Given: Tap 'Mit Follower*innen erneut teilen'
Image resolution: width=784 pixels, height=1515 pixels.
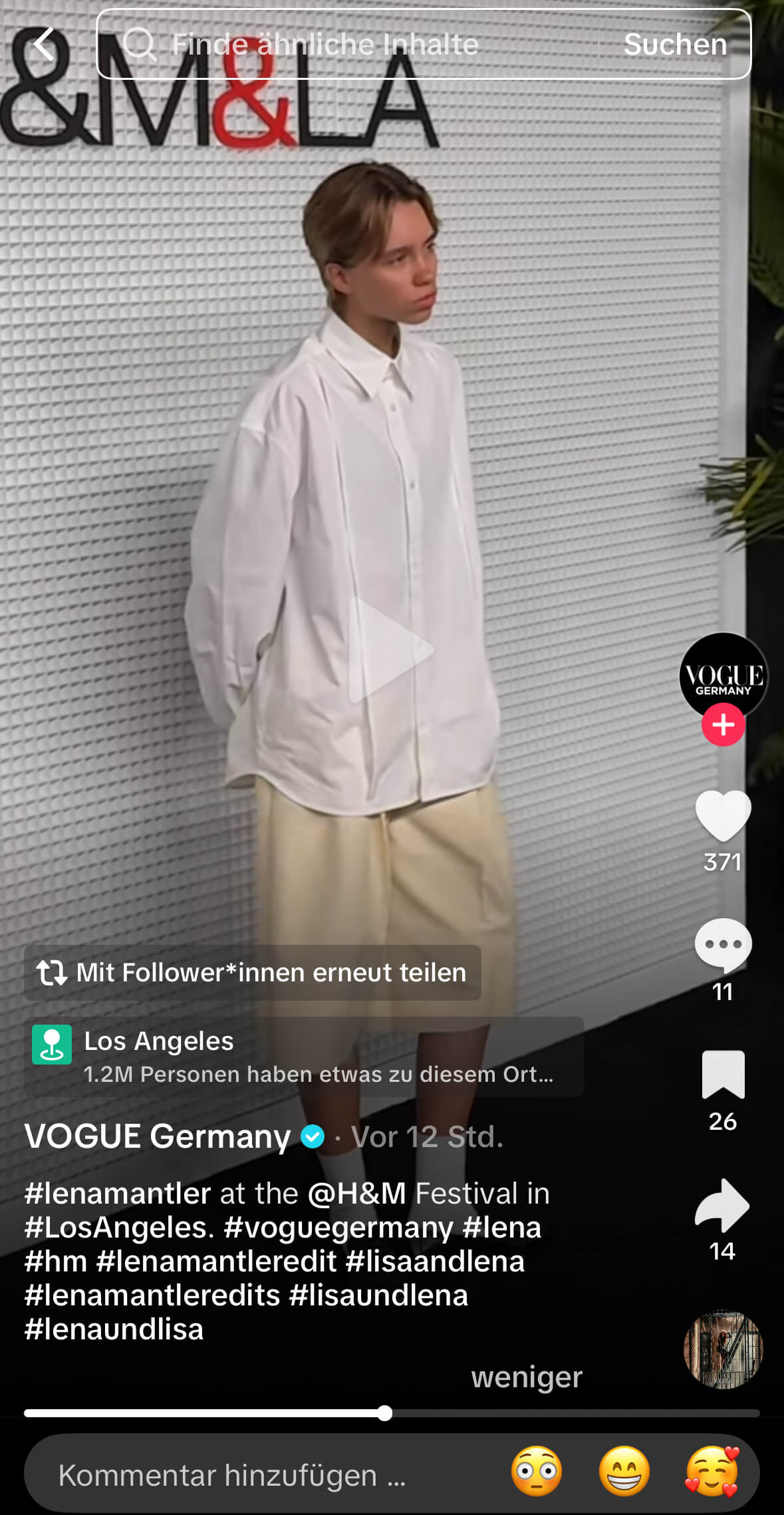Looking at the screenshot, I should (253, 973).
